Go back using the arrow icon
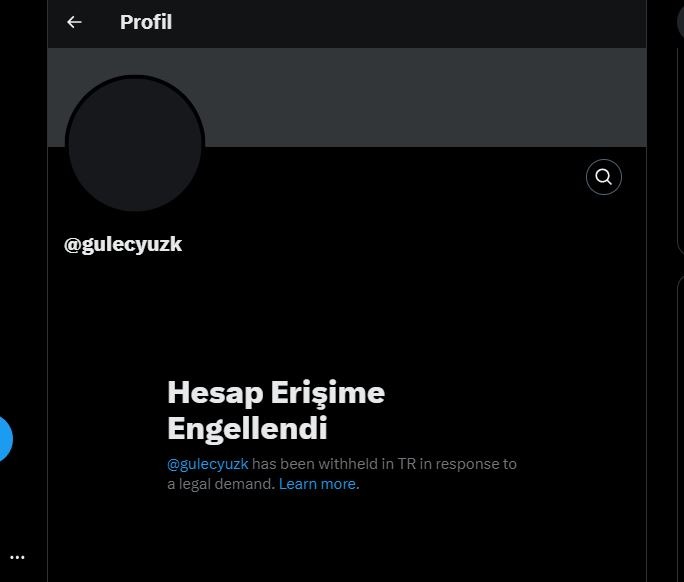The image size is (684, 582). [74, 22]
